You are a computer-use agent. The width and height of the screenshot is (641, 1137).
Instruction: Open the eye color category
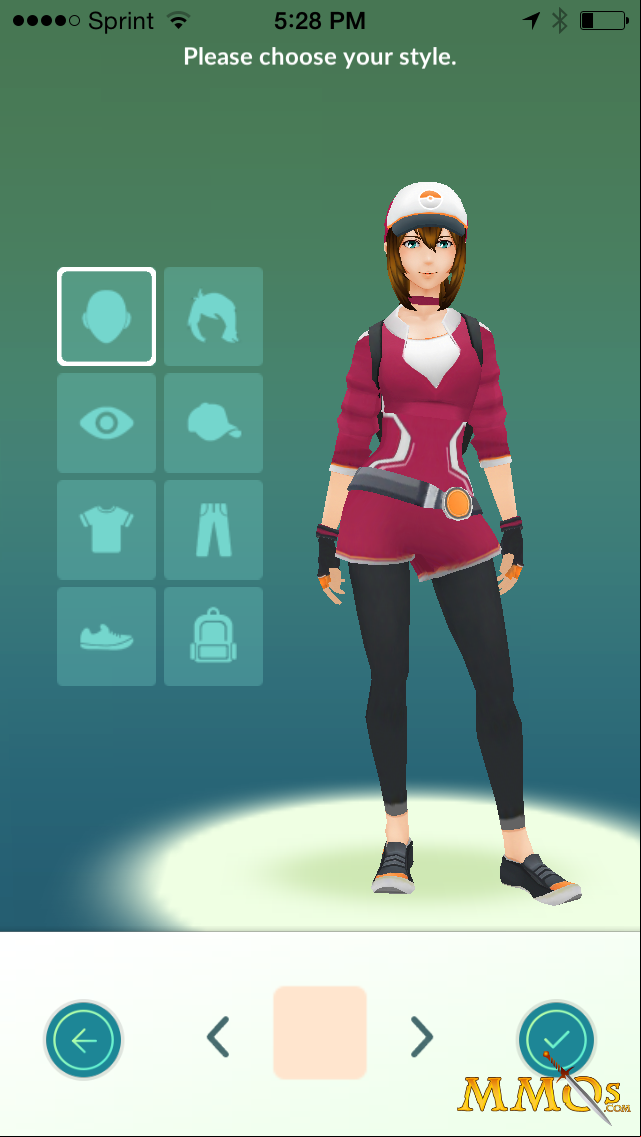[107, 423]
